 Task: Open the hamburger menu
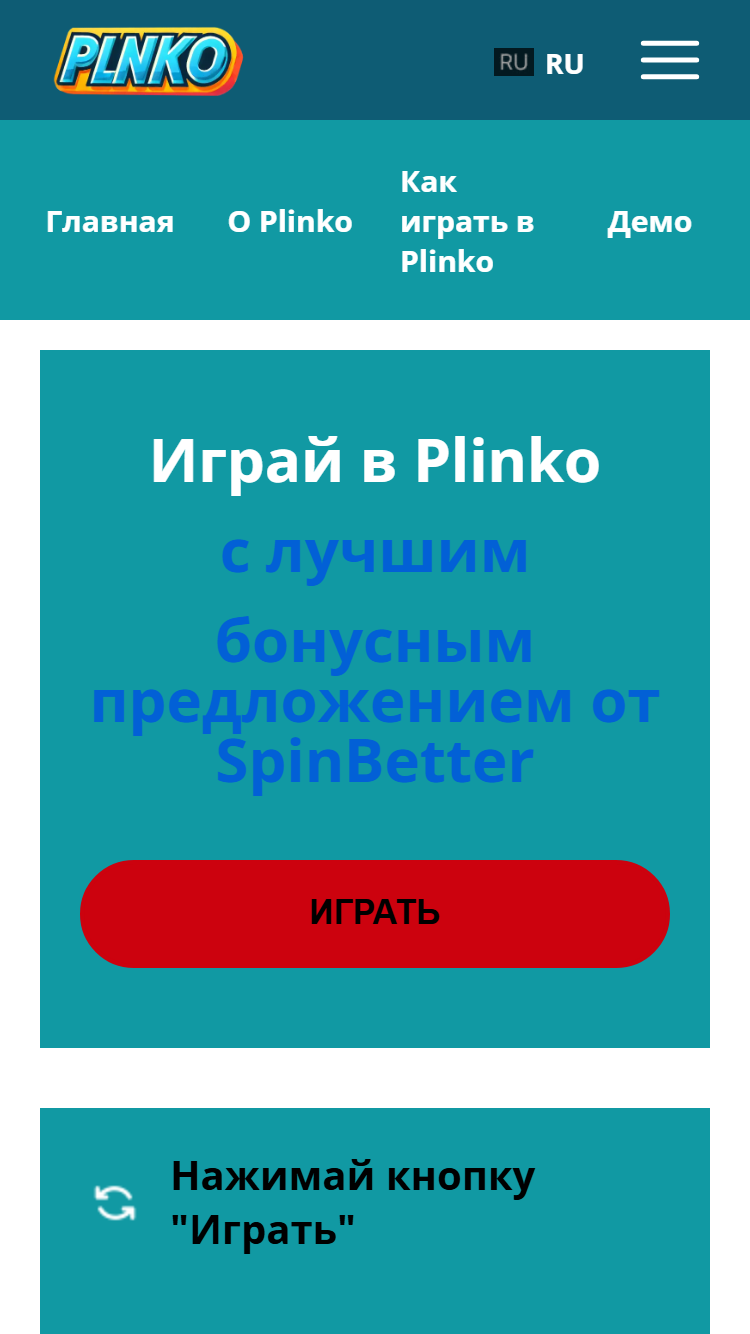(x=670, y=60)
